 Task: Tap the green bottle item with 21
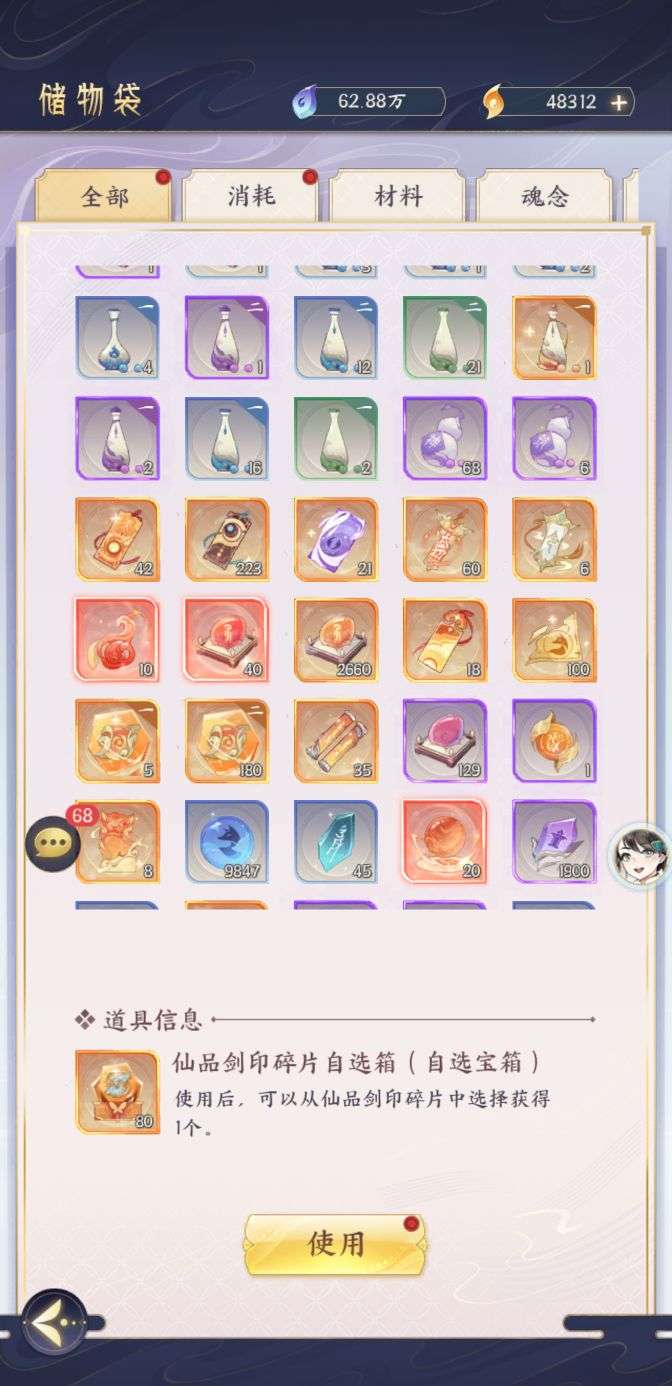point(445,337)
